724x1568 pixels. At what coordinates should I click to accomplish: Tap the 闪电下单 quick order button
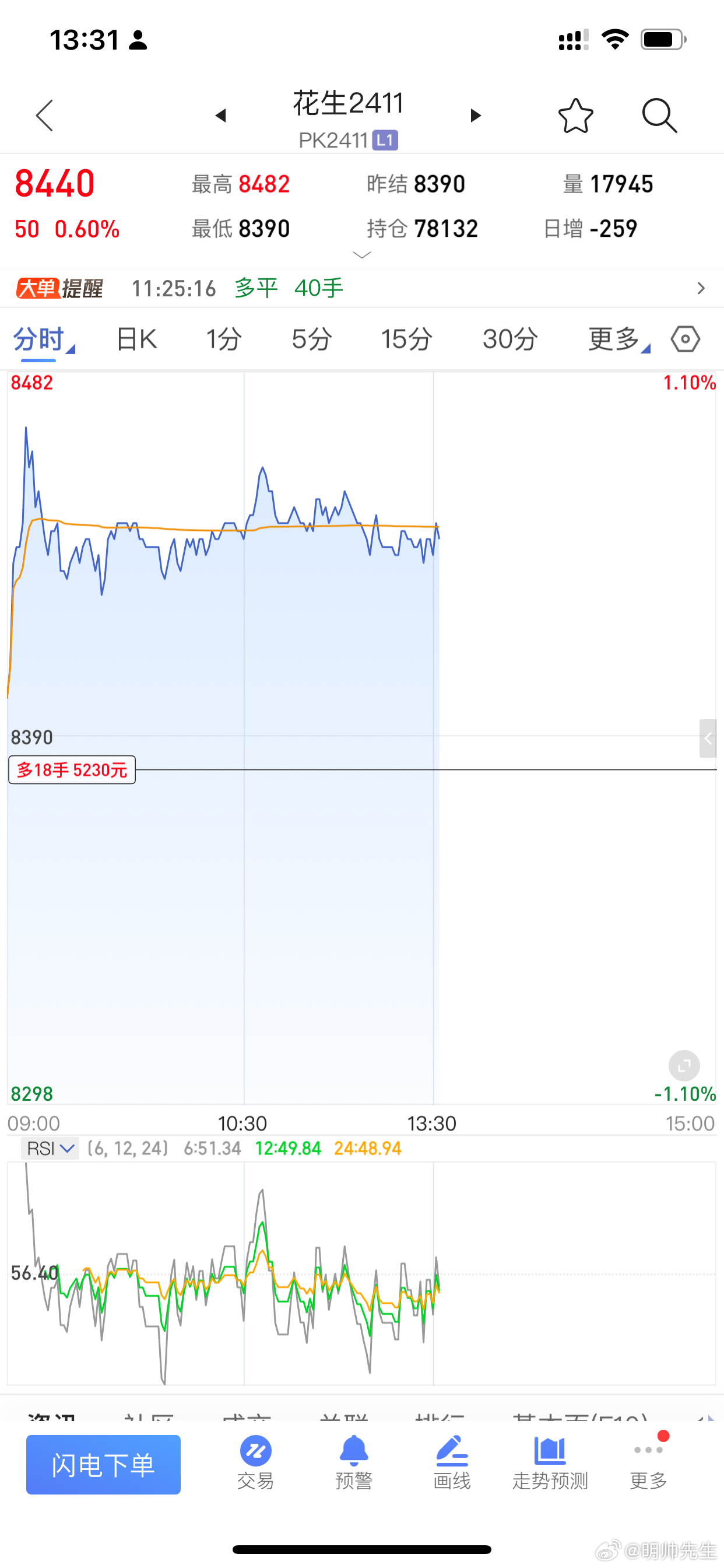(x=103, y=1465)
